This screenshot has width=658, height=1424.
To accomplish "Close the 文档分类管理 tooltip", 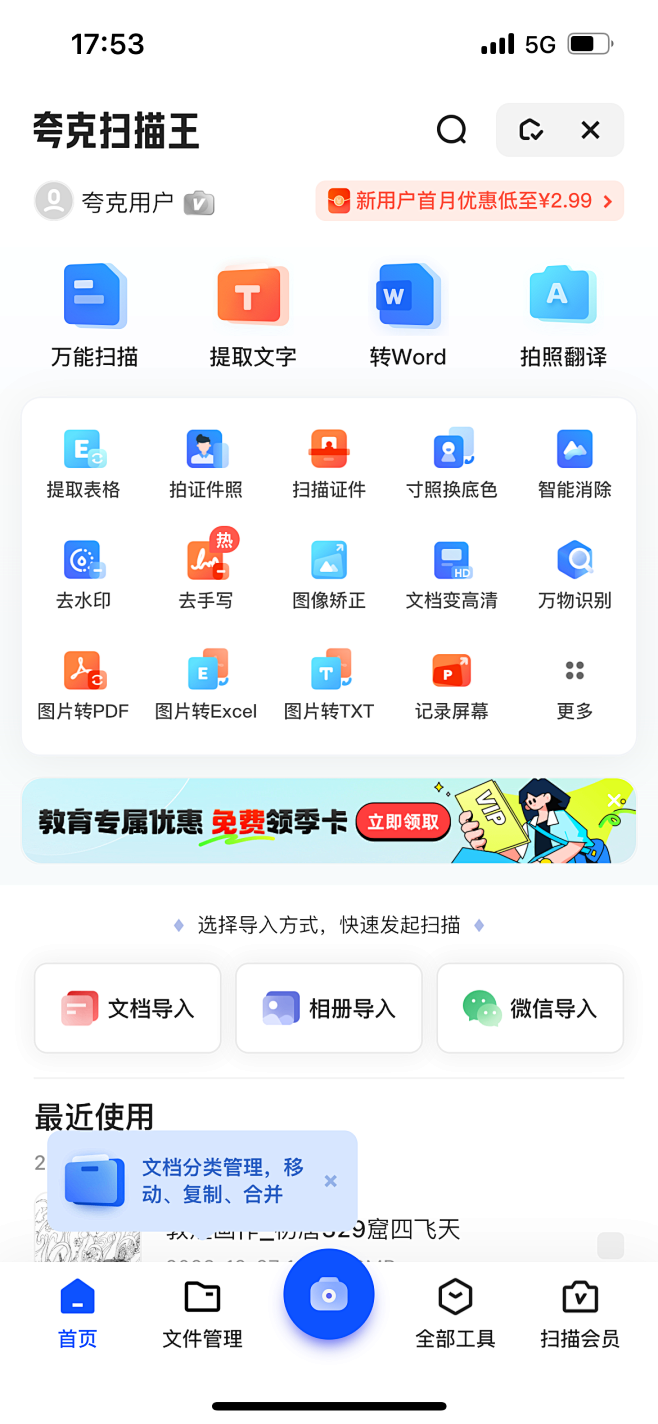I will (331, 1181).
